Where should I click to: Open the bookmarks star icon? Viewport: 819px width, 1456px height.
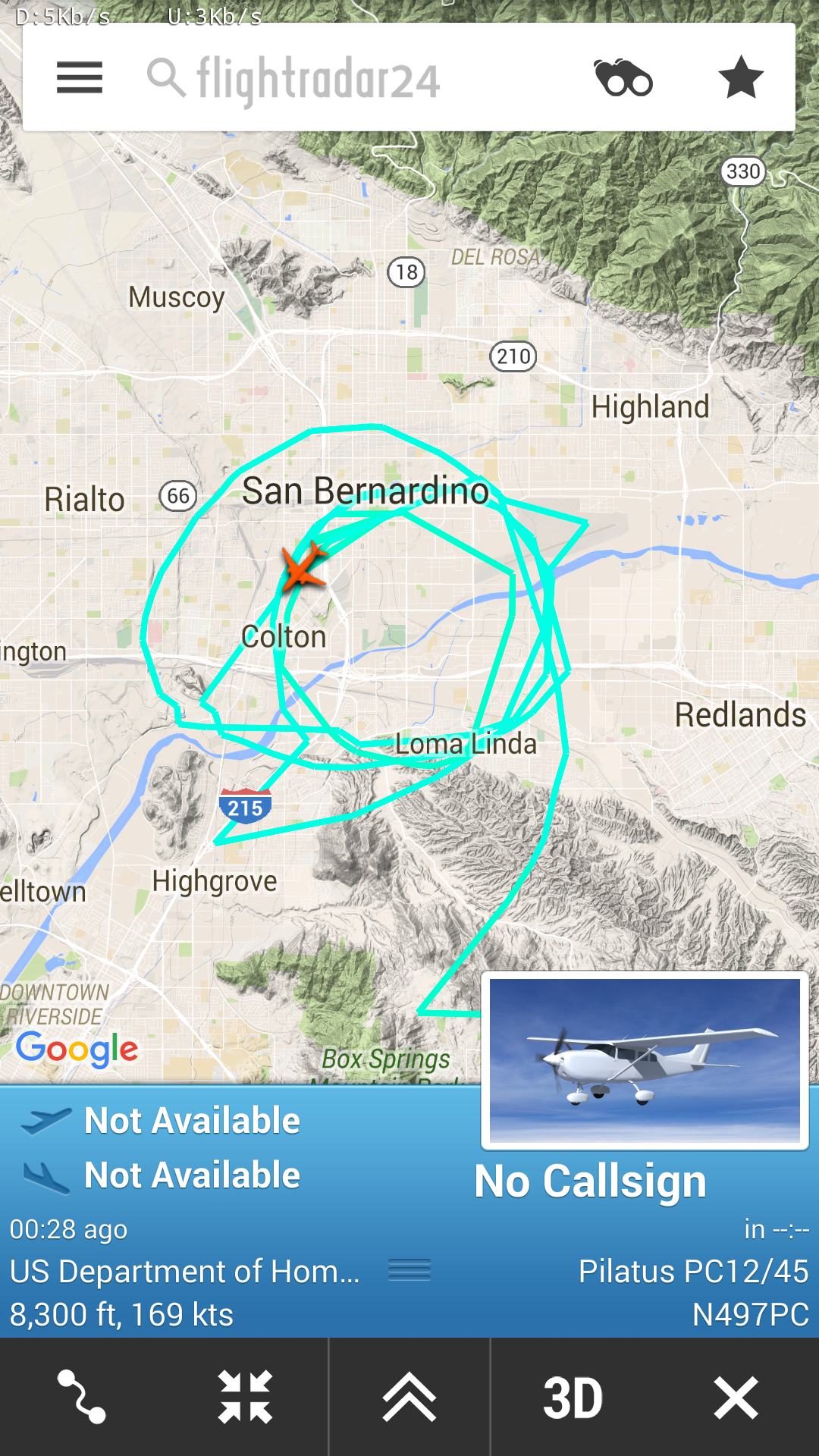(740, 77)
